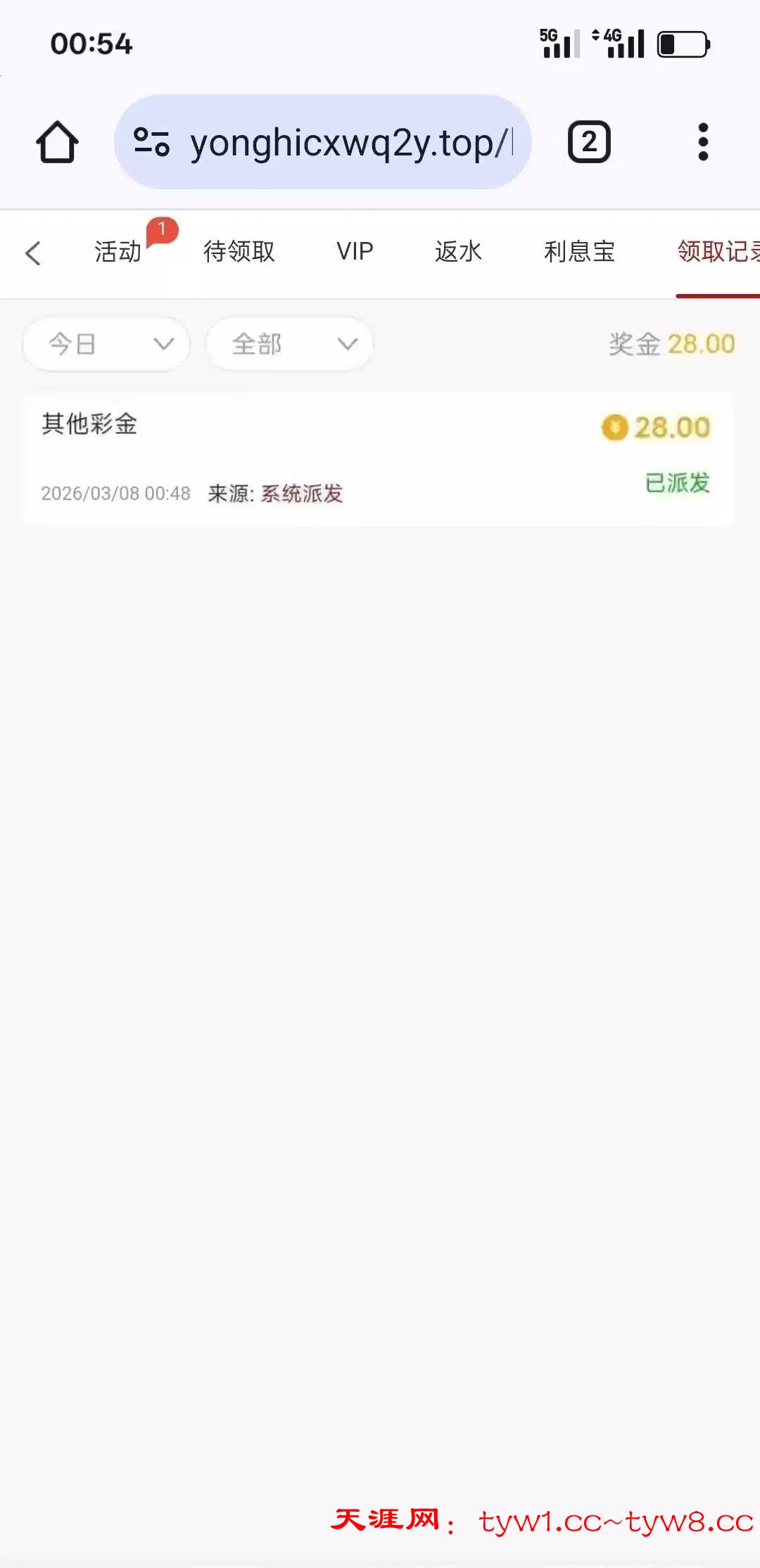Expand the 全部 type dropdown
The image size is (760, 1568).
(x=290, y=344)
